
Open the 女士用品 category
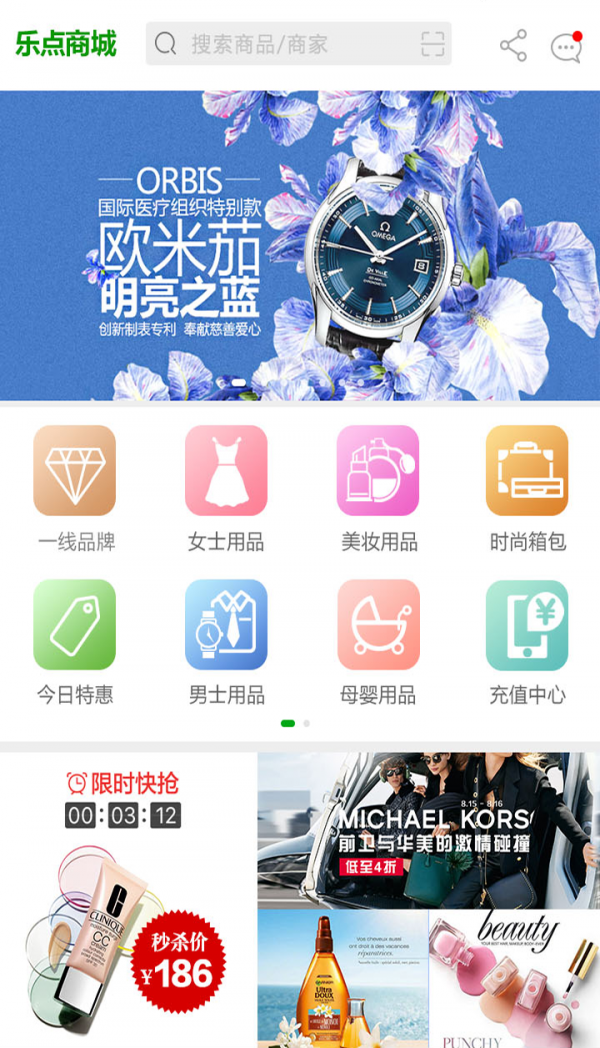[x=226, y=488]
